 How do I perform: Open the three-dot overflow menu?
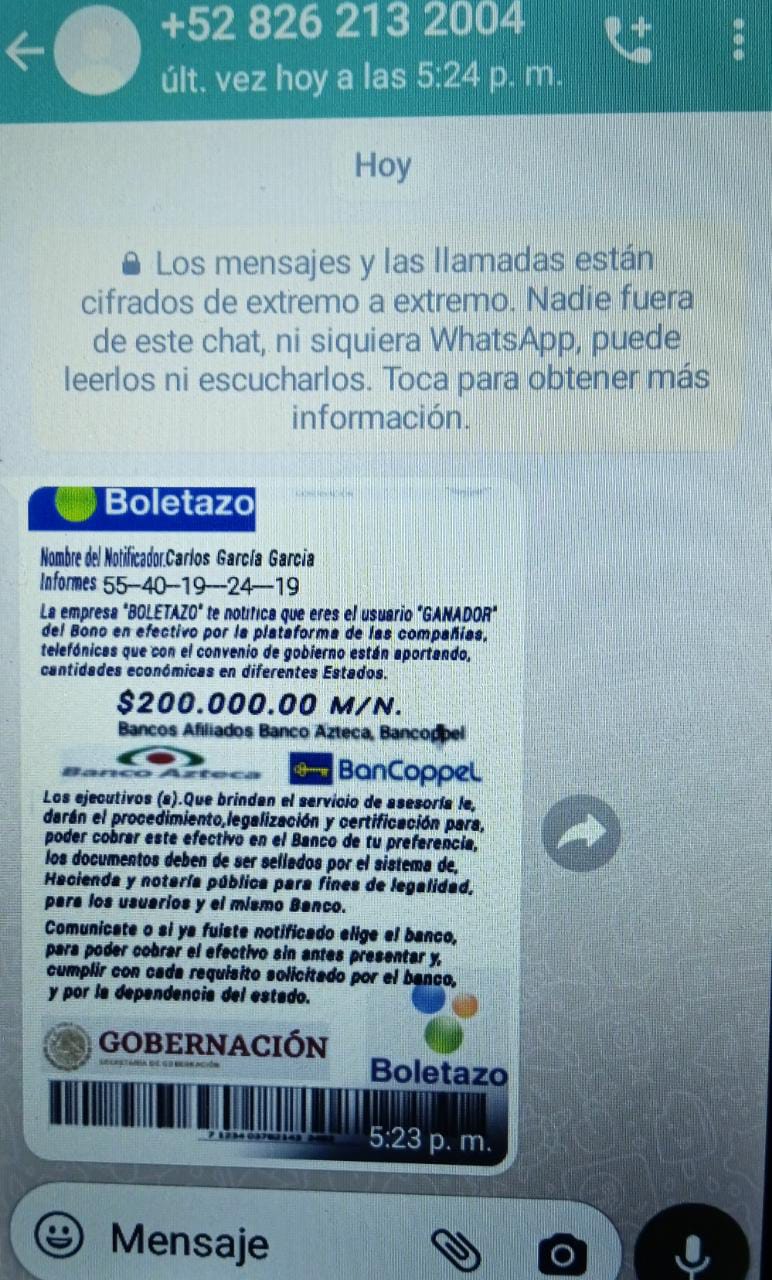(738, 41)
